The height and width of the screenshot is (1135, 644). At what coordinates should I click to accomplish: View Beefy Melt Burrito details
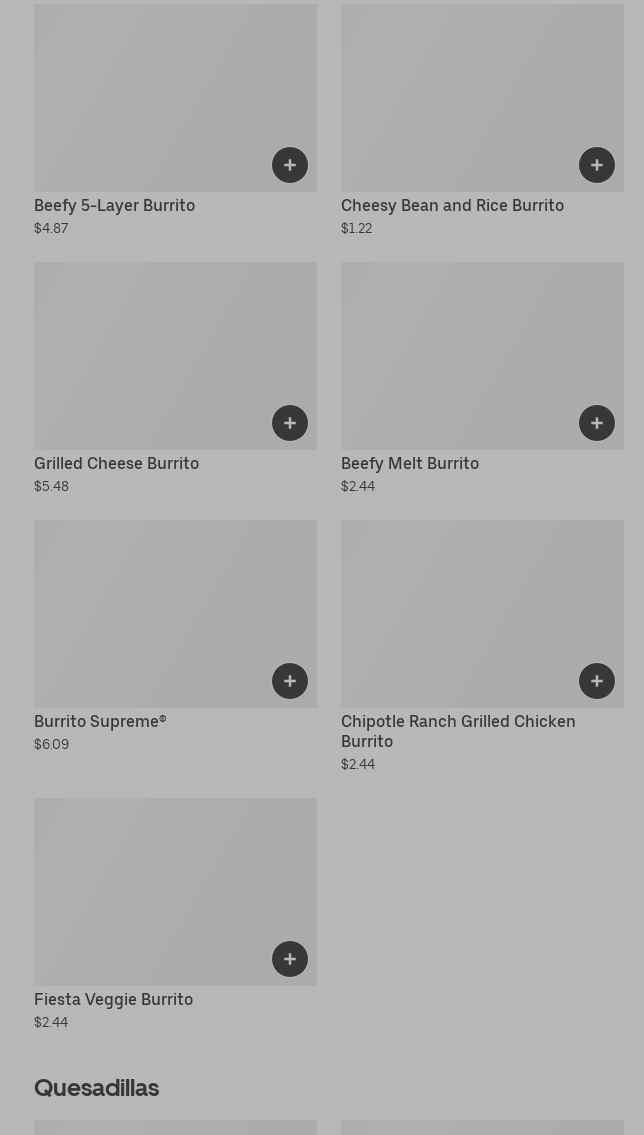click(x=460, y=350)
